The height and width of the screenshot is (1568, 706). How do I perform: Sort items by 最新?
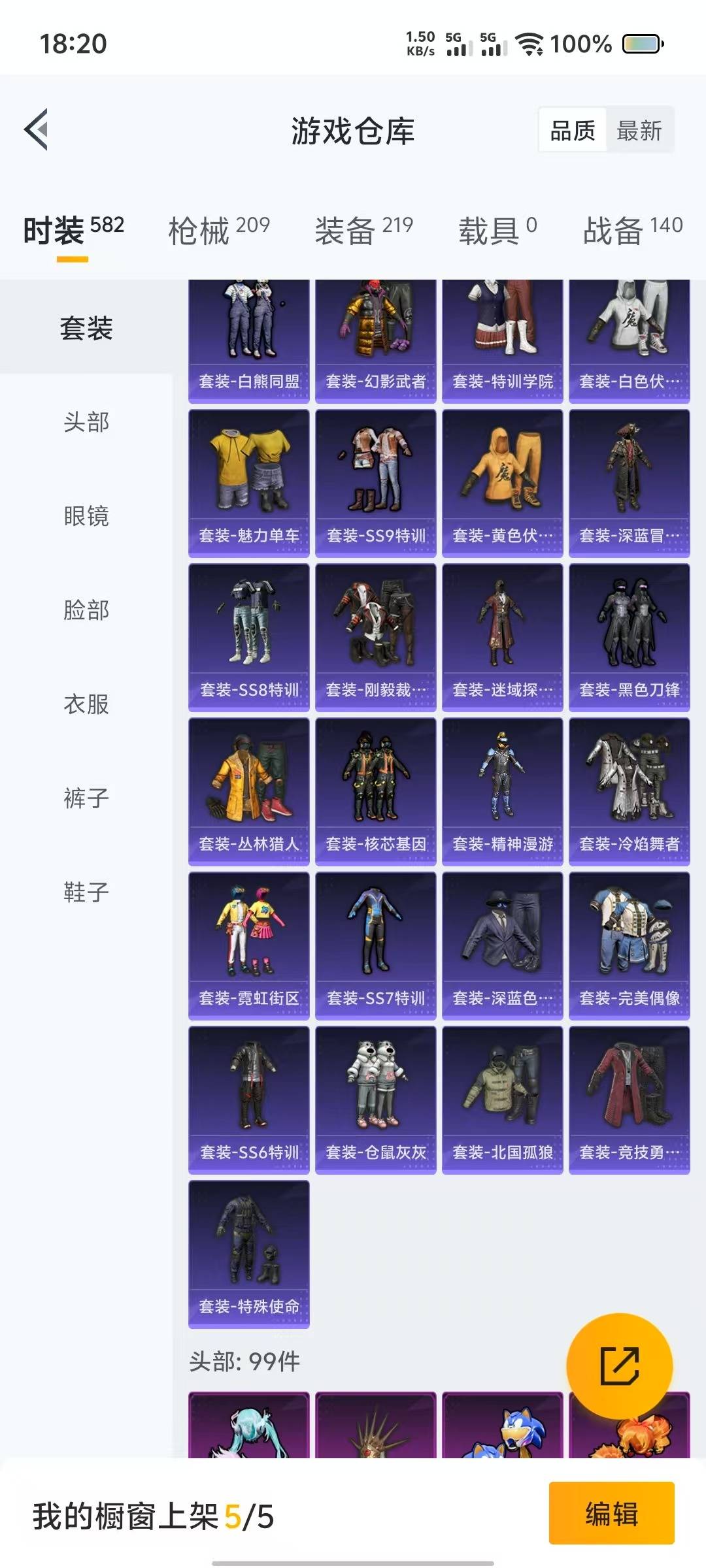point(639,131)
